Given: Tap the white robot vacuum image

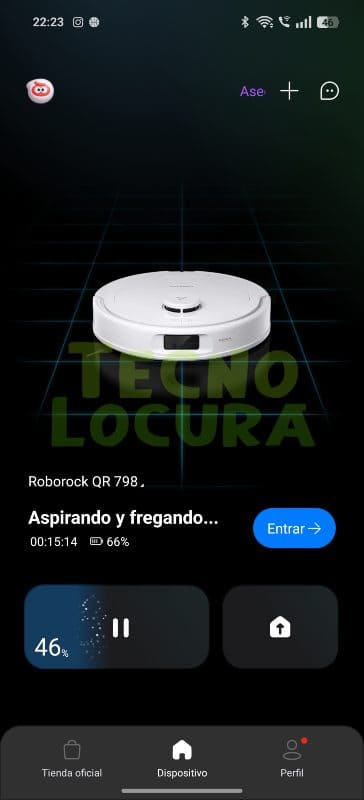Looking at the screenshot, I should tap(182, 315).
